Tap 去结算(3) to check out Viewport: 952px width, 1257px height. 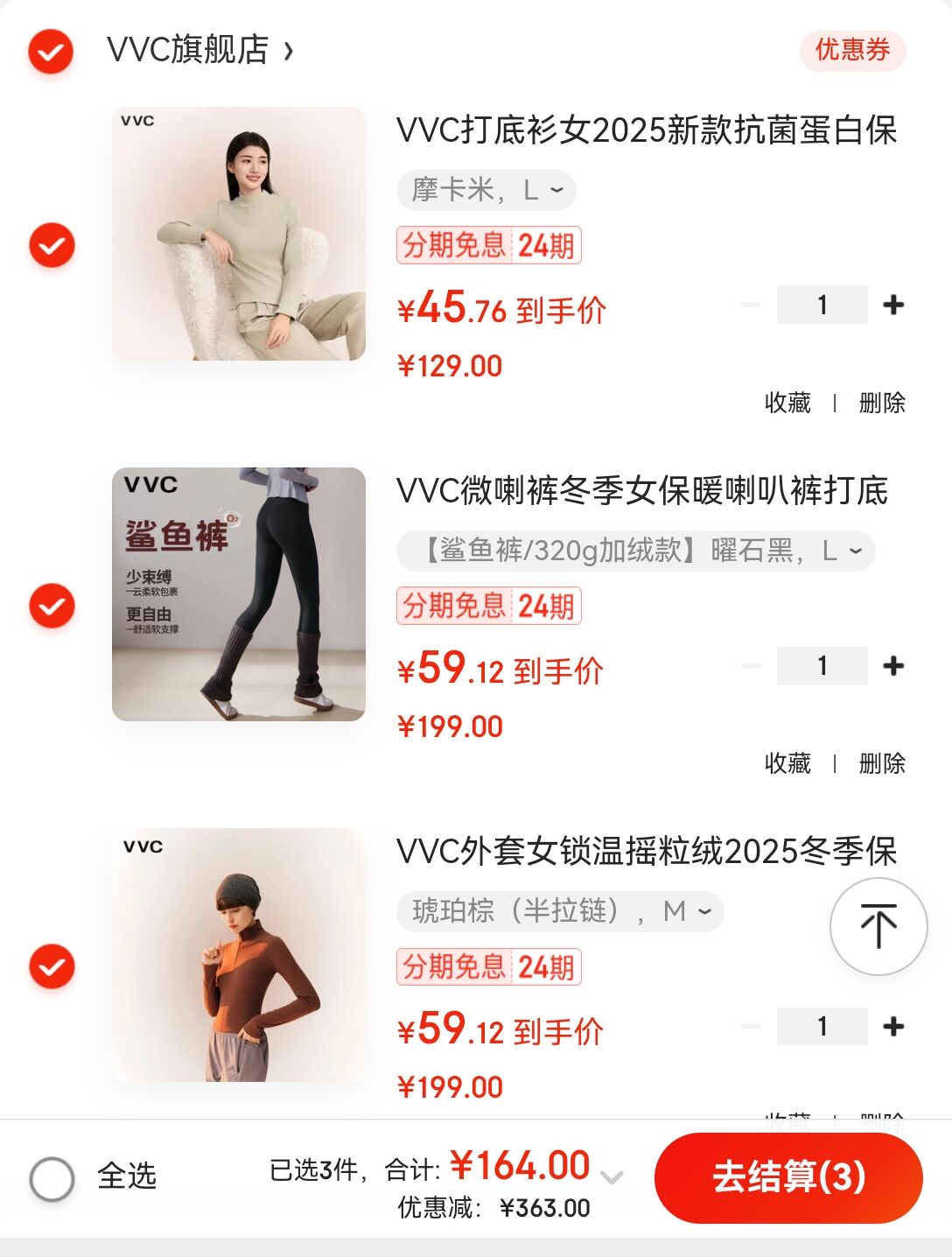(788, 1177)
